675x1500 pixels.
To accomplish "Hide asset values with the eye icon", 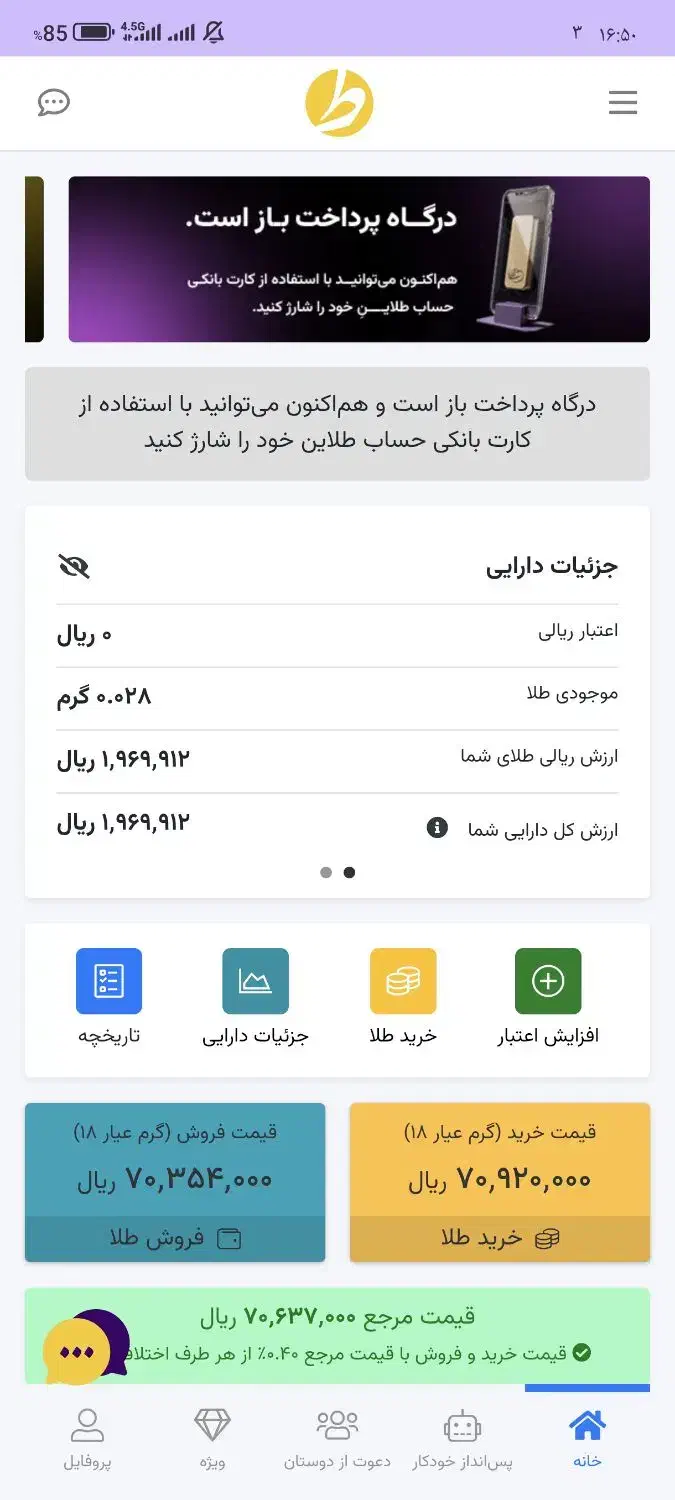I will tap(74, 567).
